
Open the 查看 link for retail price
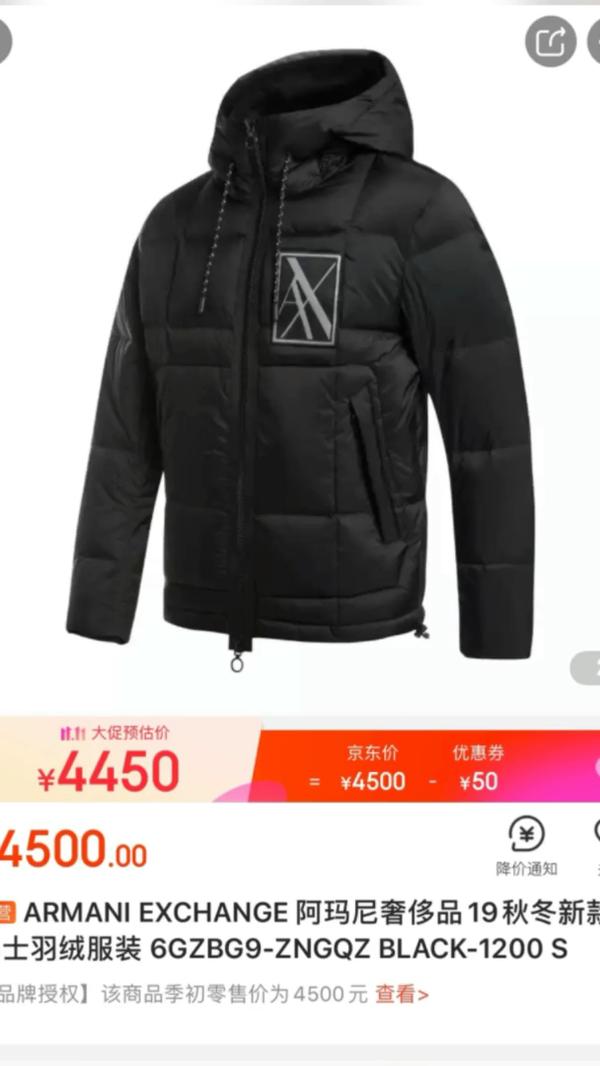click(x=402, y=994)
